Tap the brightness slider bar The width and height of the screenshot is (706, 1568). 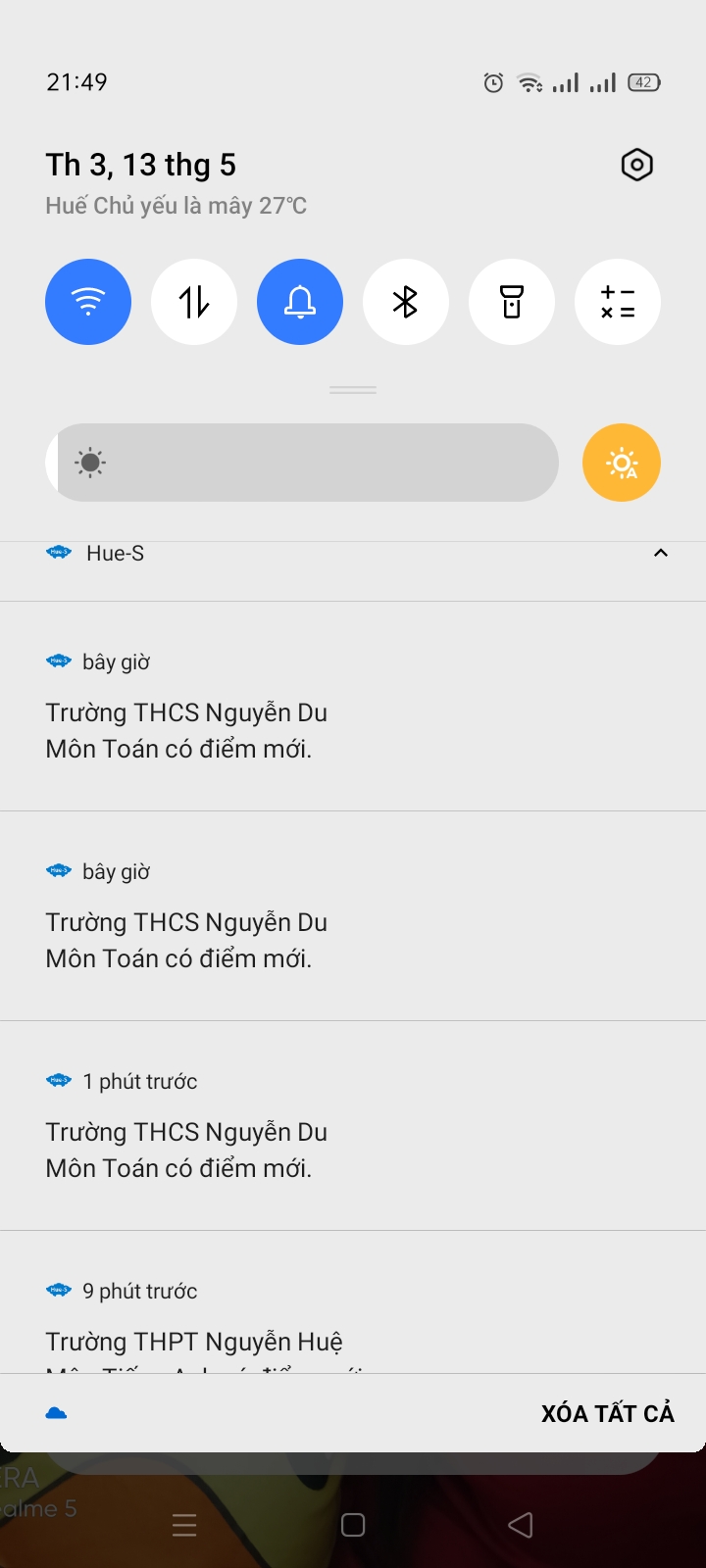tap(302, 463)
